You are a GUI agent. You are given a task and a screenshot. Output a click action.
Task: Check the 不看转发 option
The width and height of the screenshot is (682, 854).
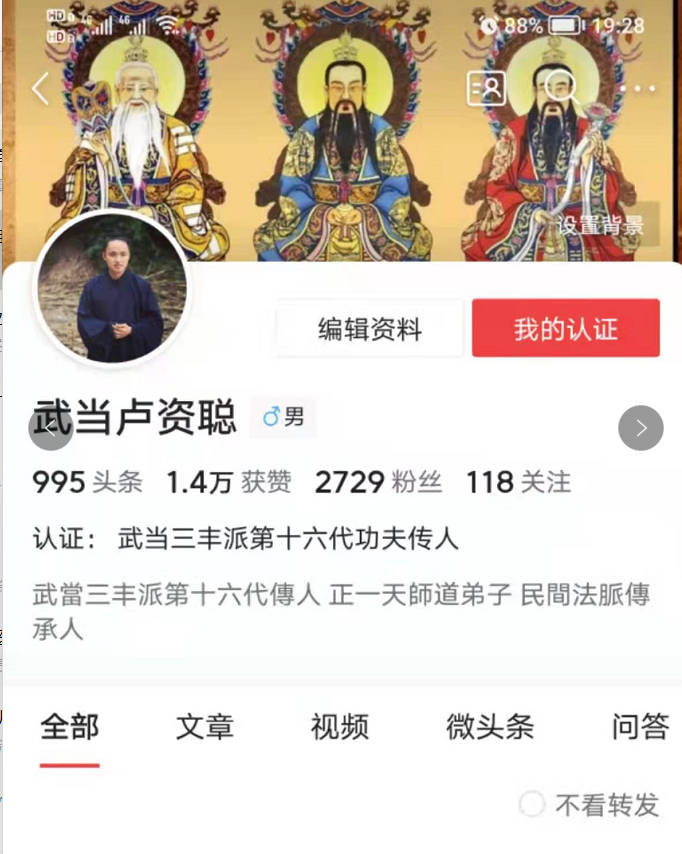(x=532, y=804)
